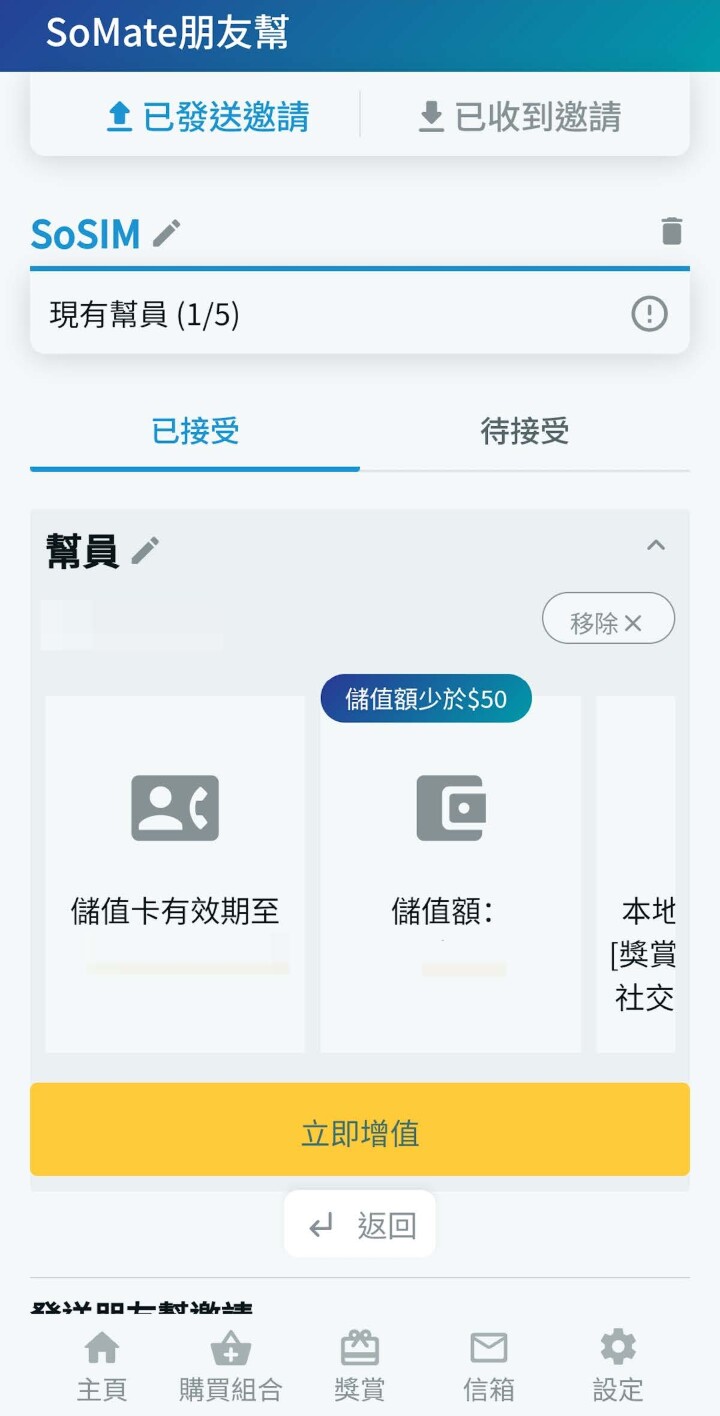Switch to the 待接受 tab
Screen dimensions: 720x1416
click(525, 432)
